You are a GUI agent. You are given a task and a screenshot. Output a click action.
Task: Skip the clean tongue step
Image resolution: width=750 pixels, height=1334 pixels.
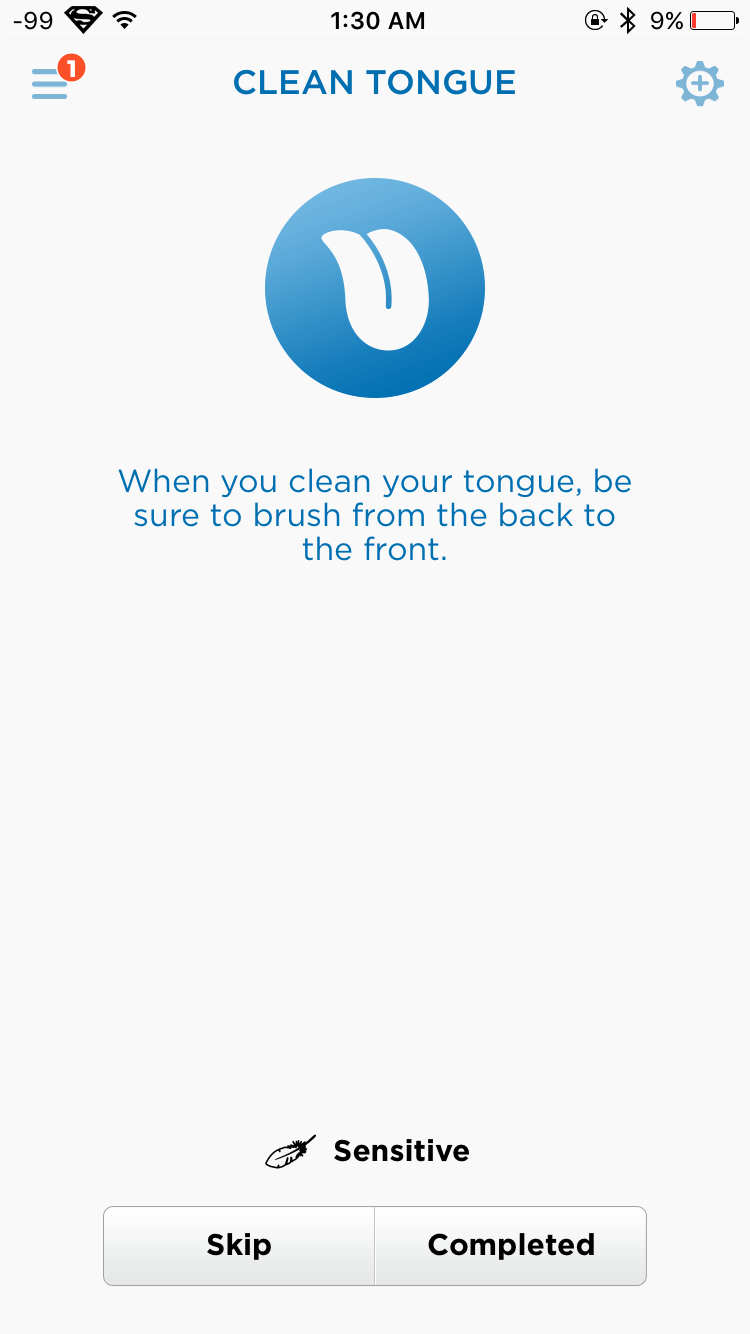239,1245
